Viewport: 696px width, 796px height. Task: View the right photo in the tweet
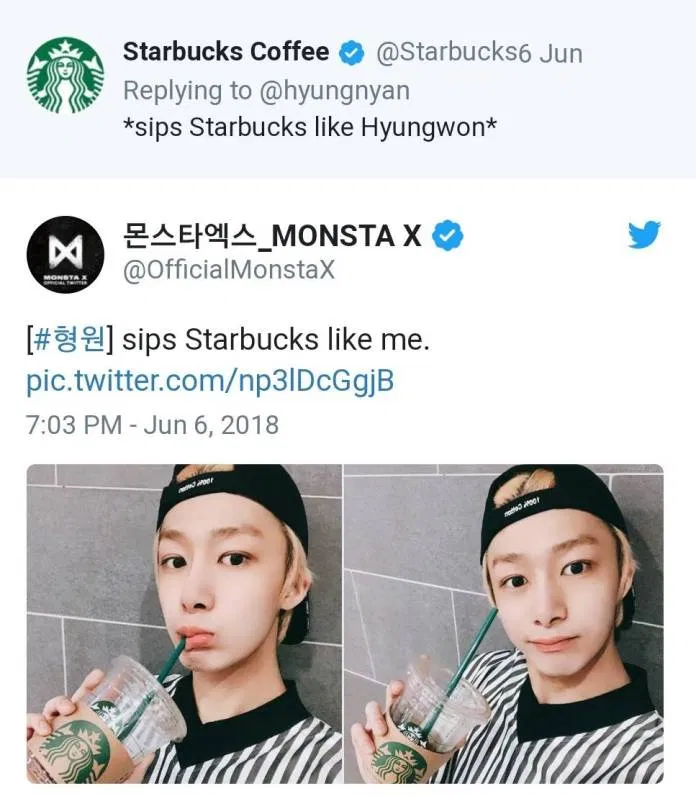[x=503, y=623]
